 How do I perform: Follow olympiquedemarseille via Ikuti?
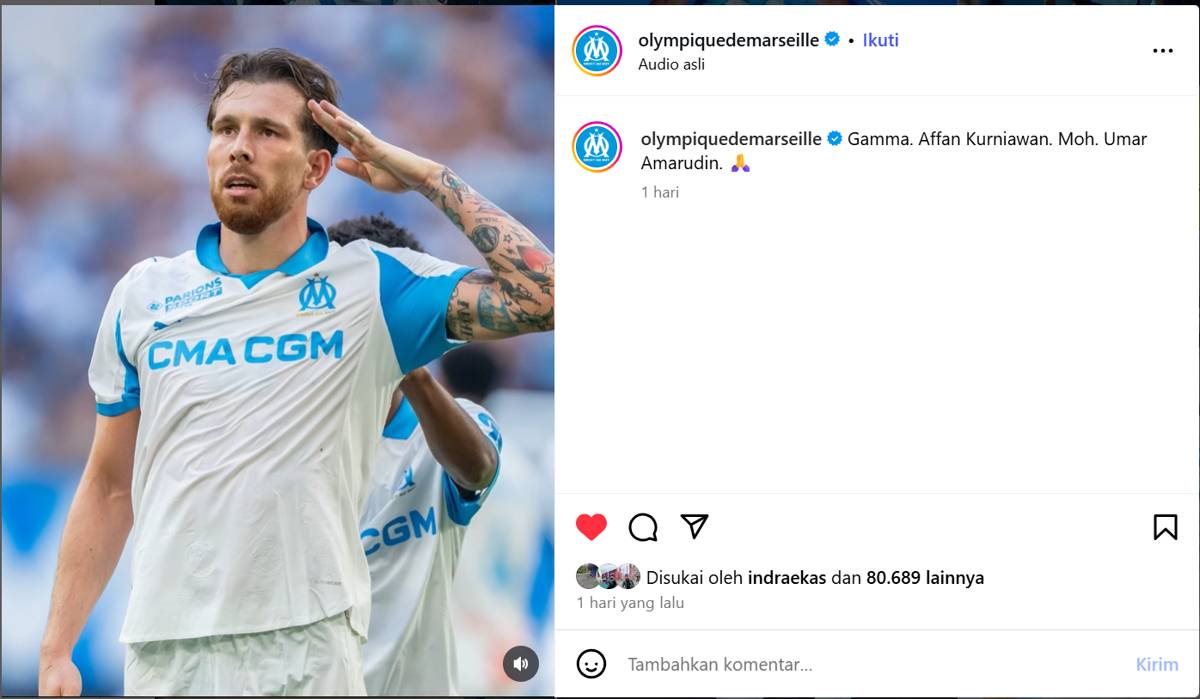pyautogui.click(x=880, y=40)
